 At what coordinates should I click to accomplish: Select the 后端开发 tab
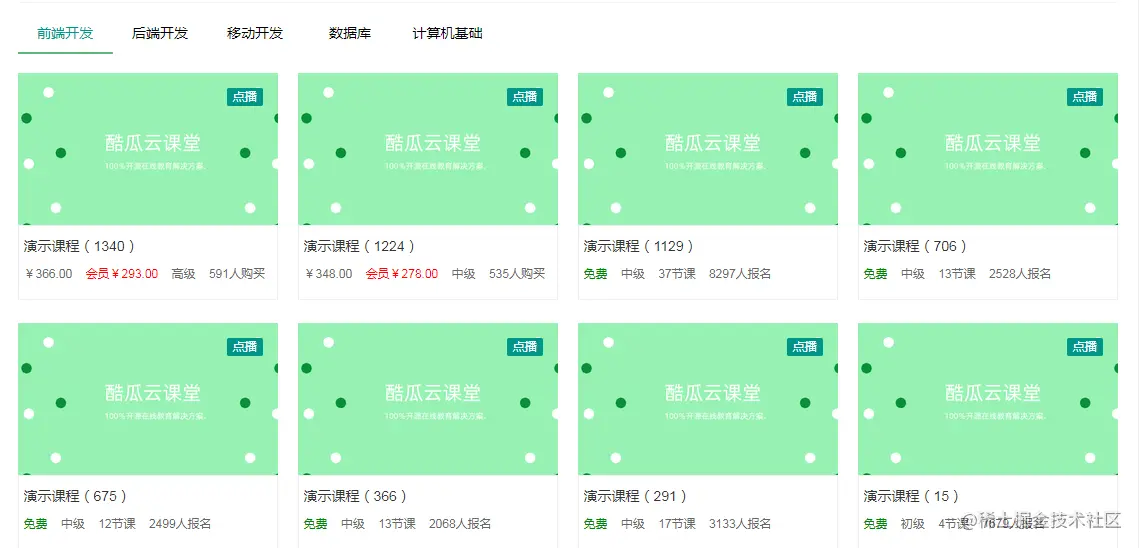(160, 33)
